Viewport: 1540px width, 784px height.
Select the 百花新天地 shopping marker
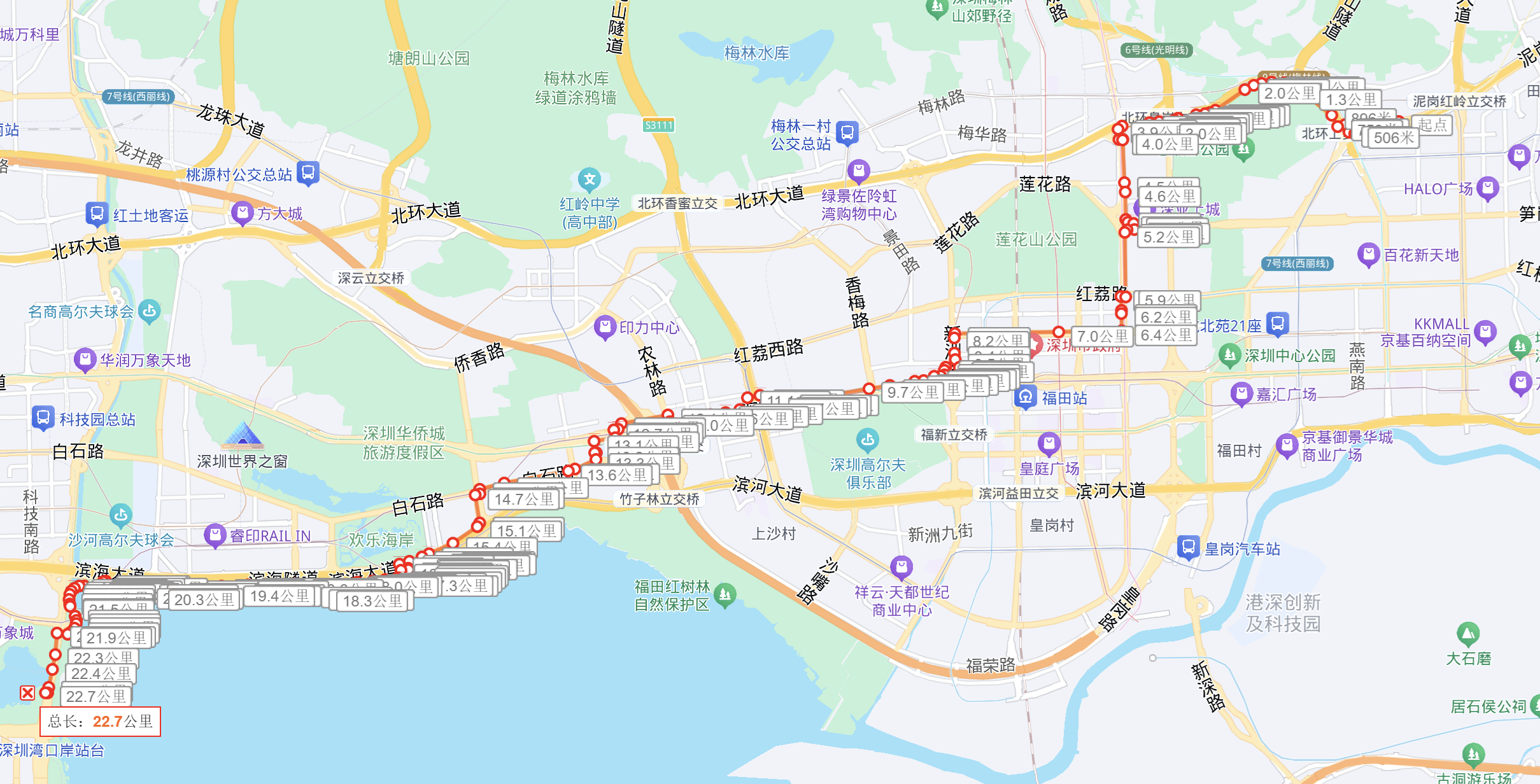coord(1367,255)
